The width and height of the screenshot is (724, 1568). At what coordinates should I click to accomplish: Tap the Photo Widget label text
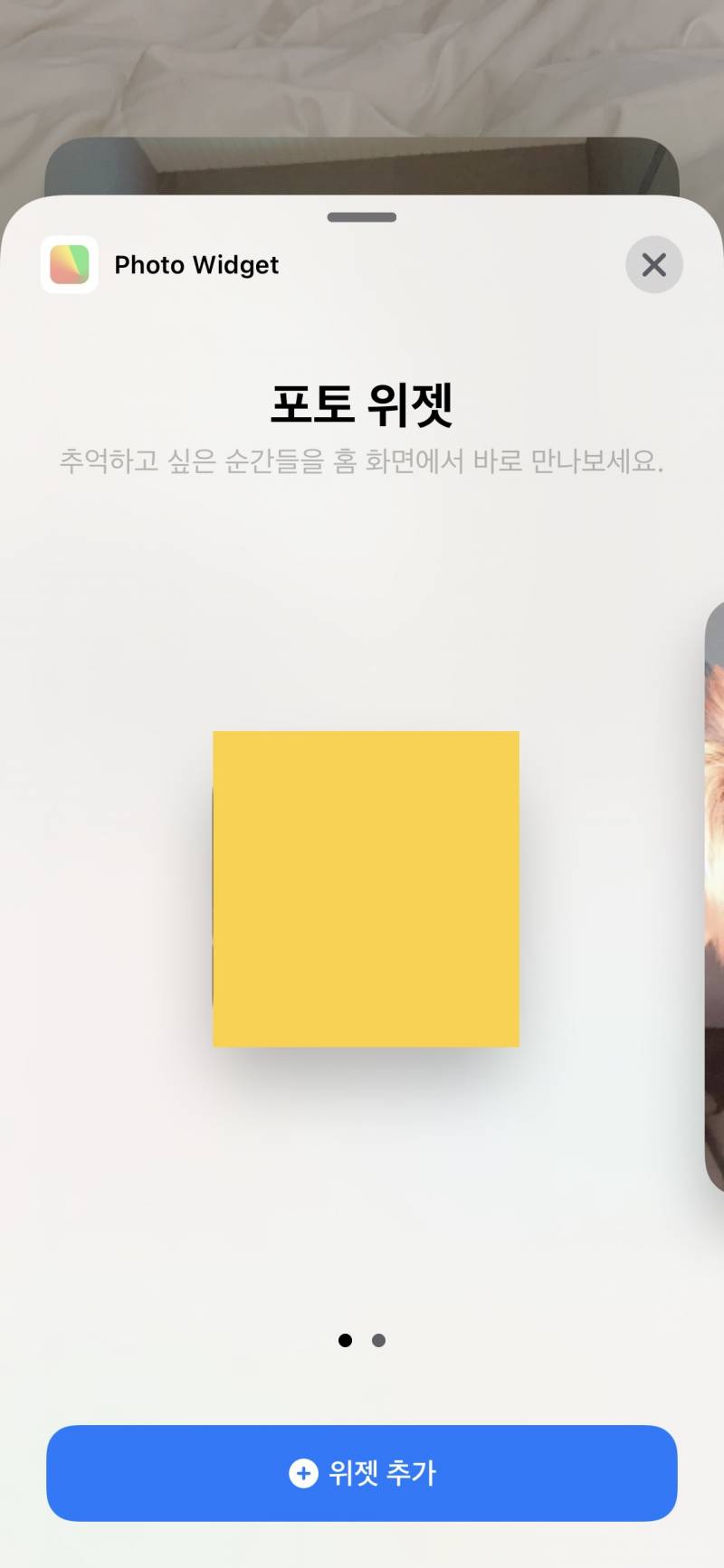tap(195, 264)
